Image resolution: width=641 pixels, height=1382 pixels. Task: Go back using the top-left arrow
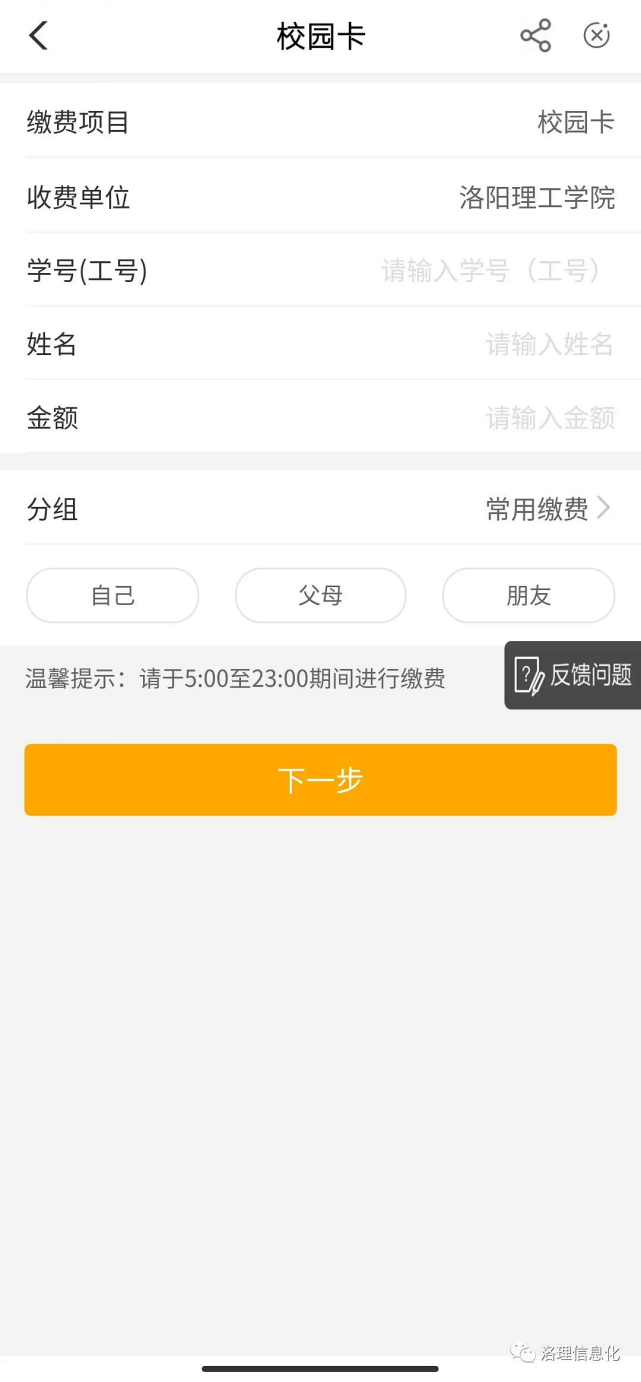click(x=38, y=36)
